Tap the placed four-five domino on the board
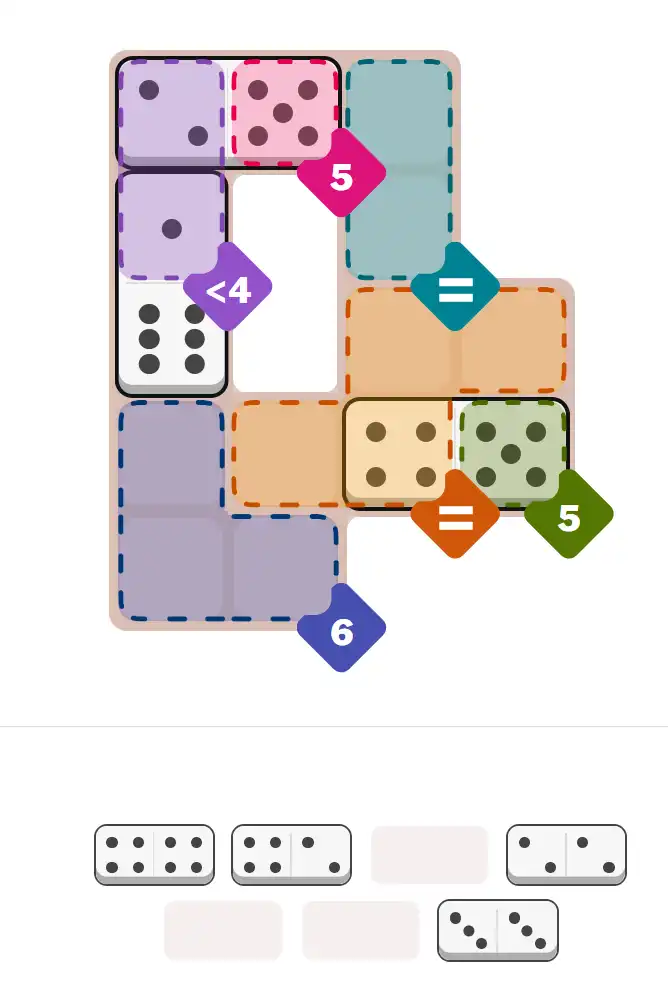Screen dimensions: 668x989 click(x=456, y=453)
